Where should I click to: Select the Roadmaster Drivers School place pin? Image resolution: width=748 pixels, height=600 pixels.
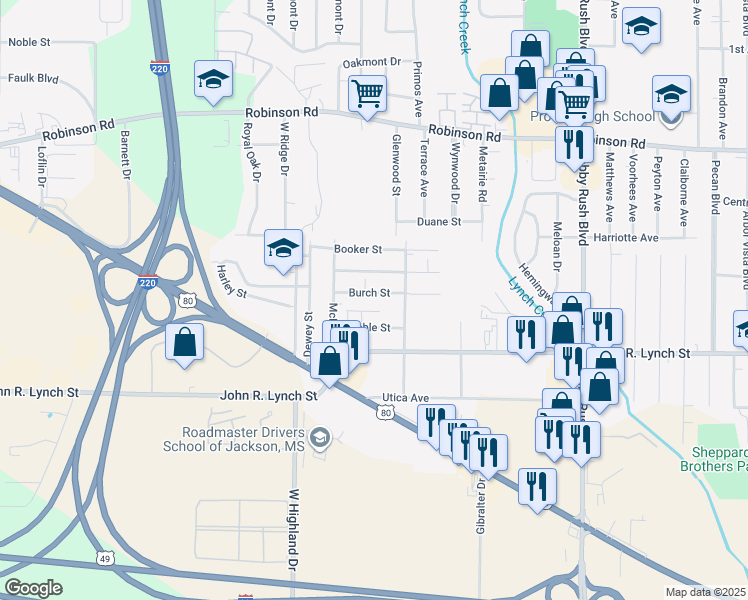click(320, 438)
